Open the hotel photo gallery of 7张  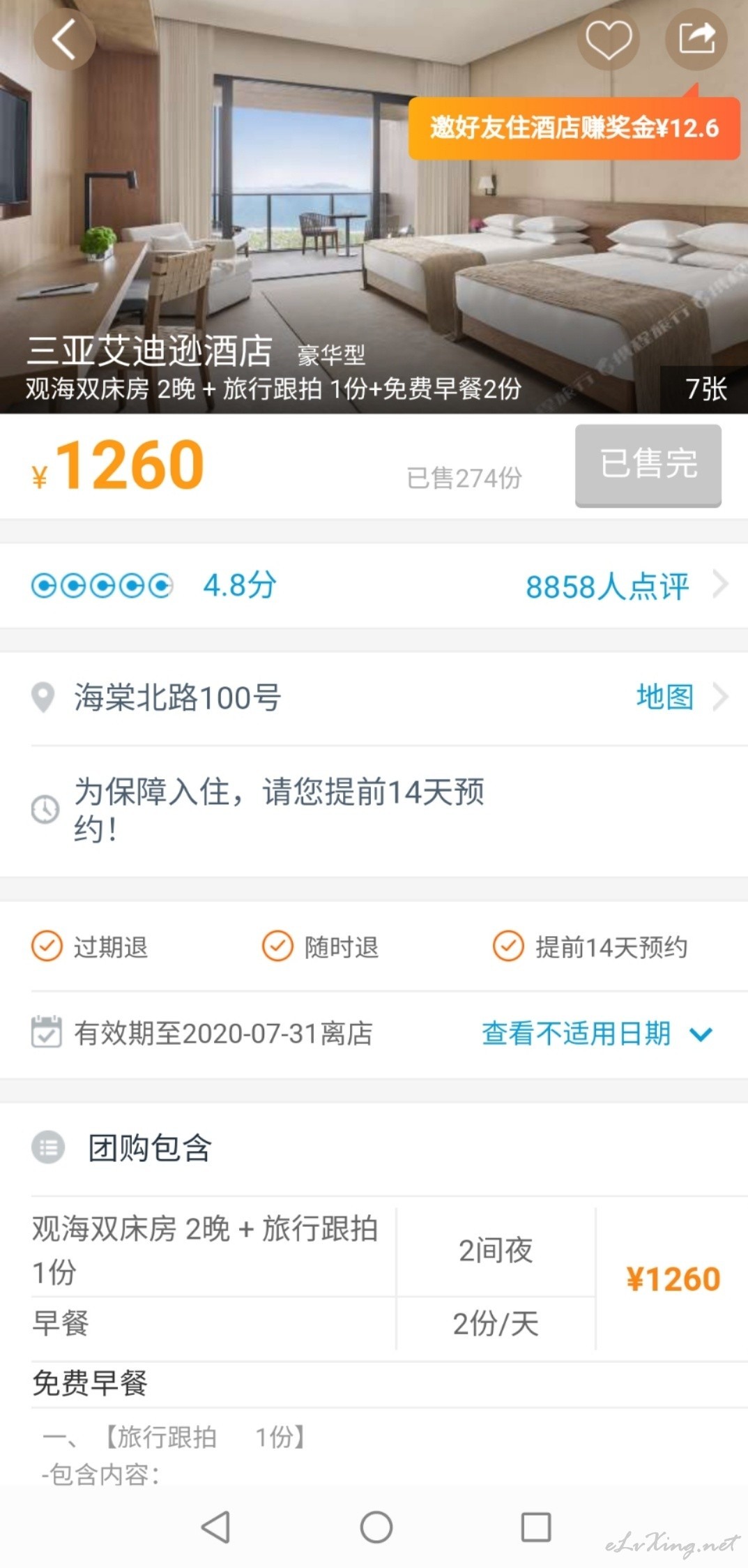705,389
